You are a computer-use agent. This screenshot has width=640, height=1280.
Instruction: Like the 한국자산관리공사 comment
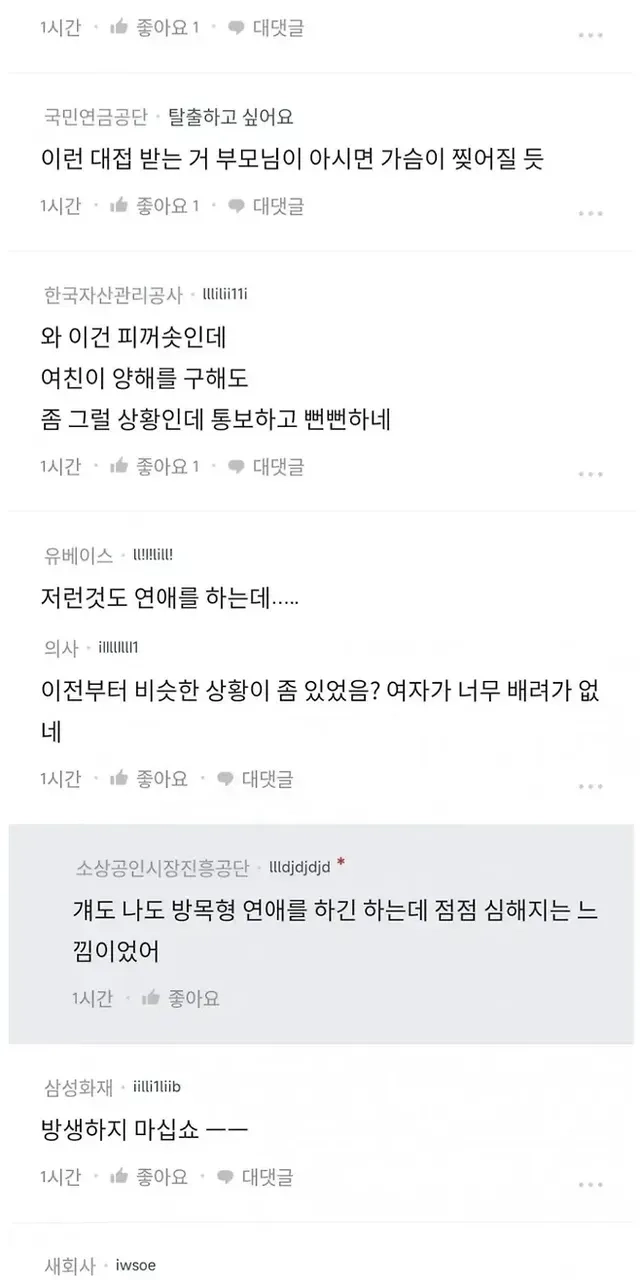(x=155, y=466)
